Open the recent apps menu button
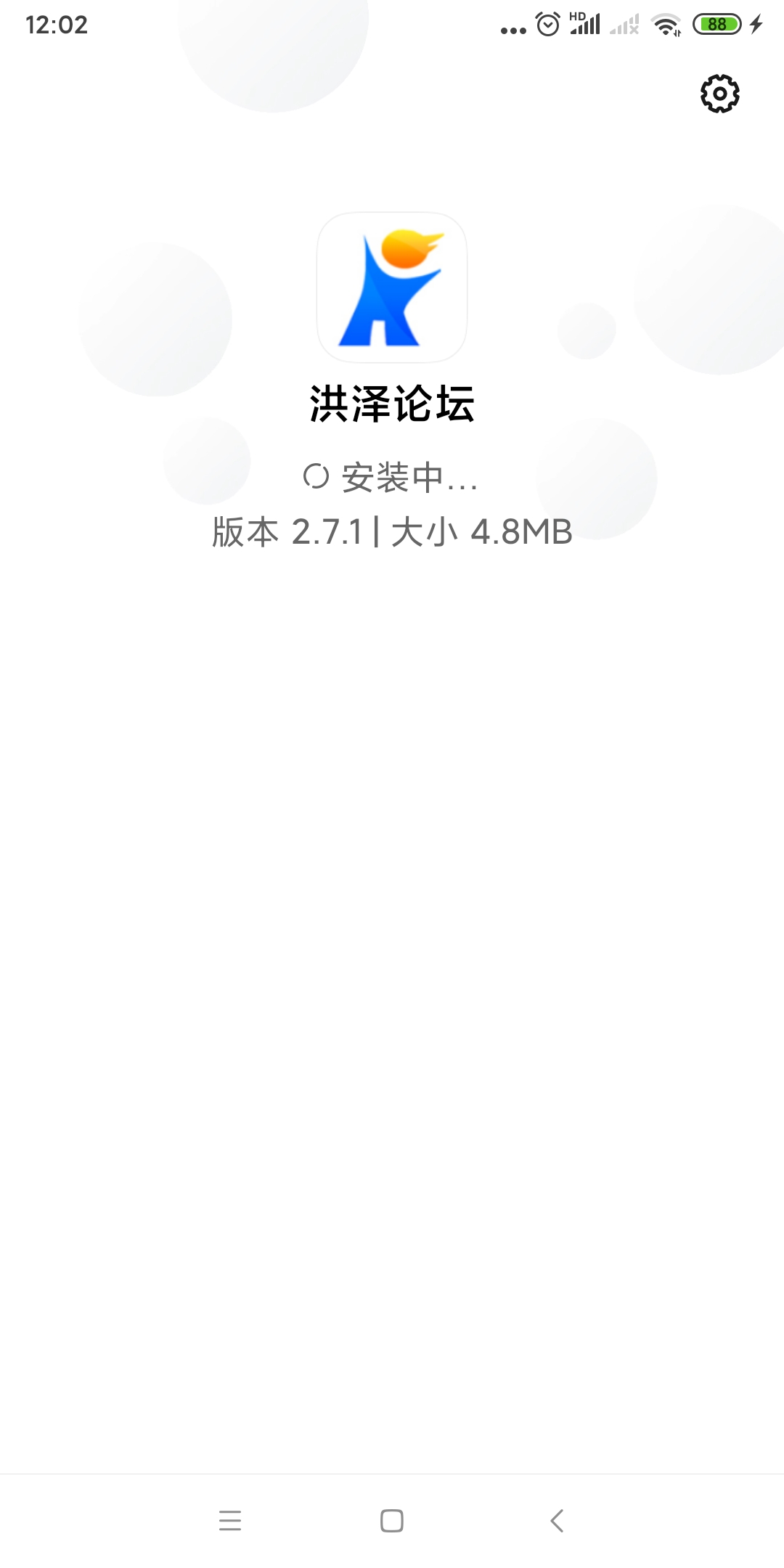 (x=230, y=1520)
